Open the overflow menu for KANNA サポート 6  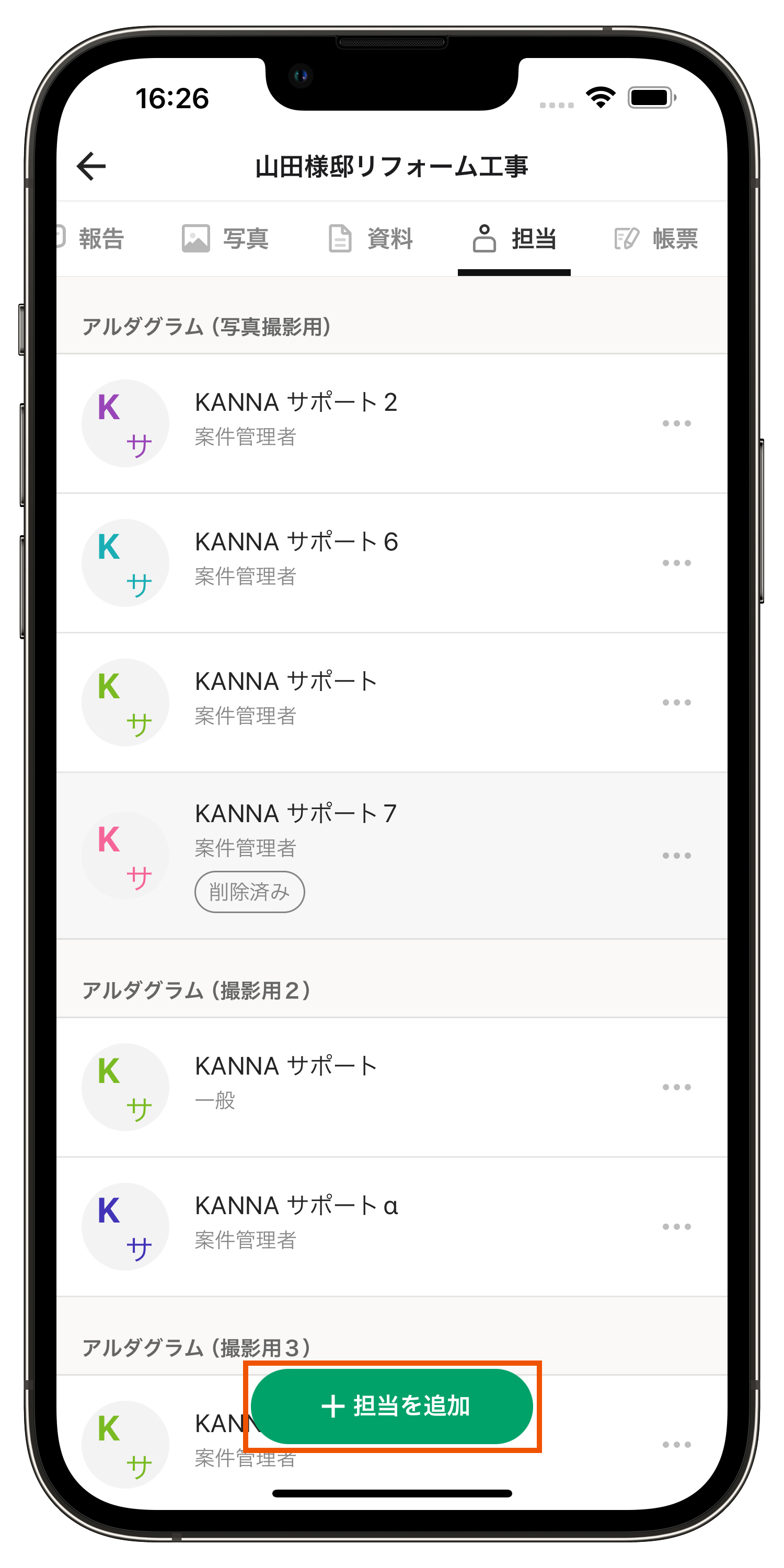tap(676, 562)
